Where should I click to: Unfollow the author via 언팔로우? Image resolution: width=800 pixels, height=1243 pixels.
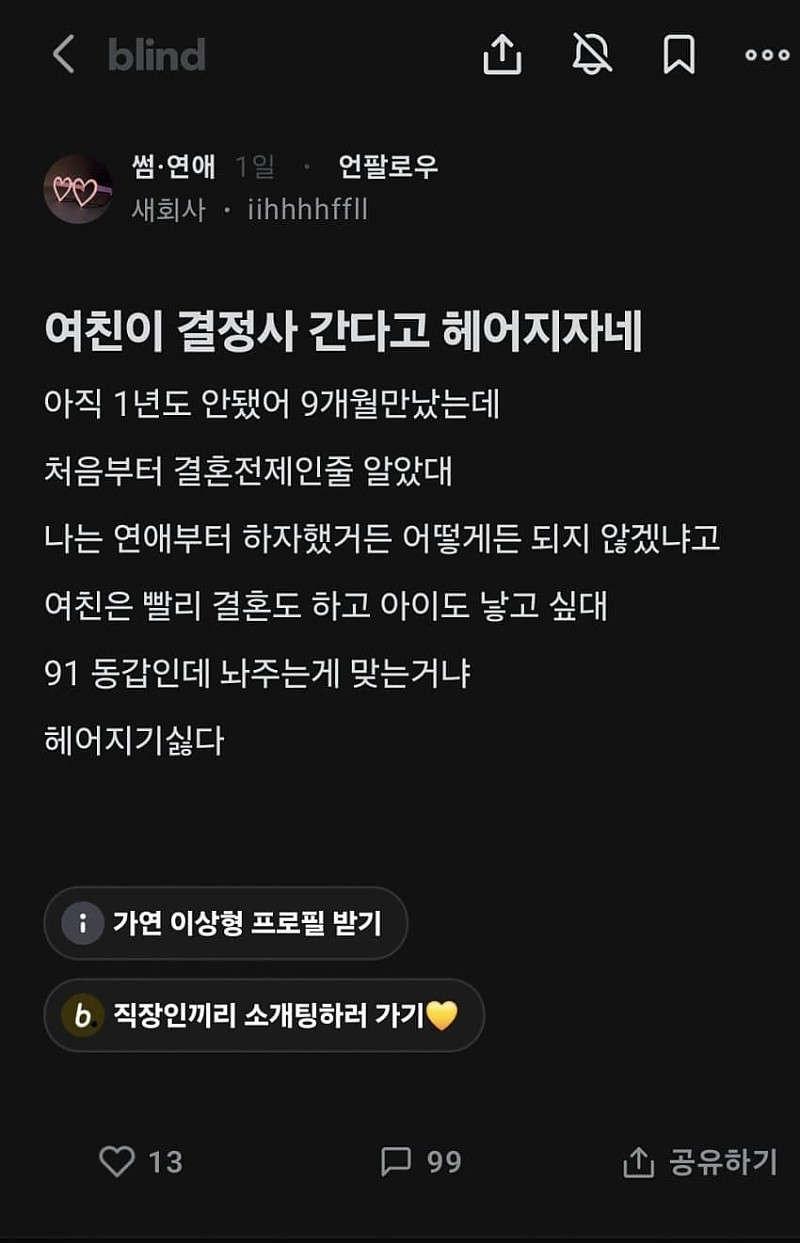(x=388, y=166)
